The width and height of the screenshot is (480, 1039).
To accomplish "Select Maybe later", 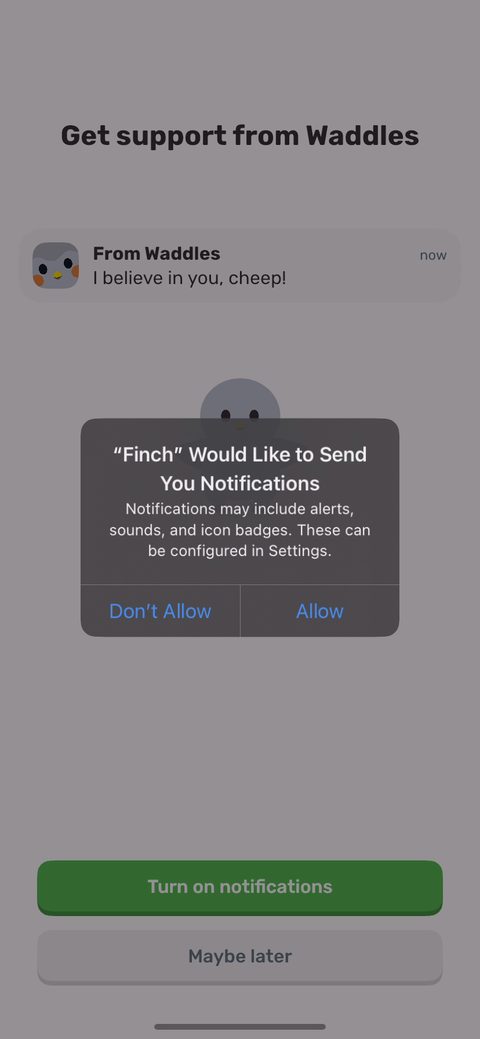I will 240,956.
